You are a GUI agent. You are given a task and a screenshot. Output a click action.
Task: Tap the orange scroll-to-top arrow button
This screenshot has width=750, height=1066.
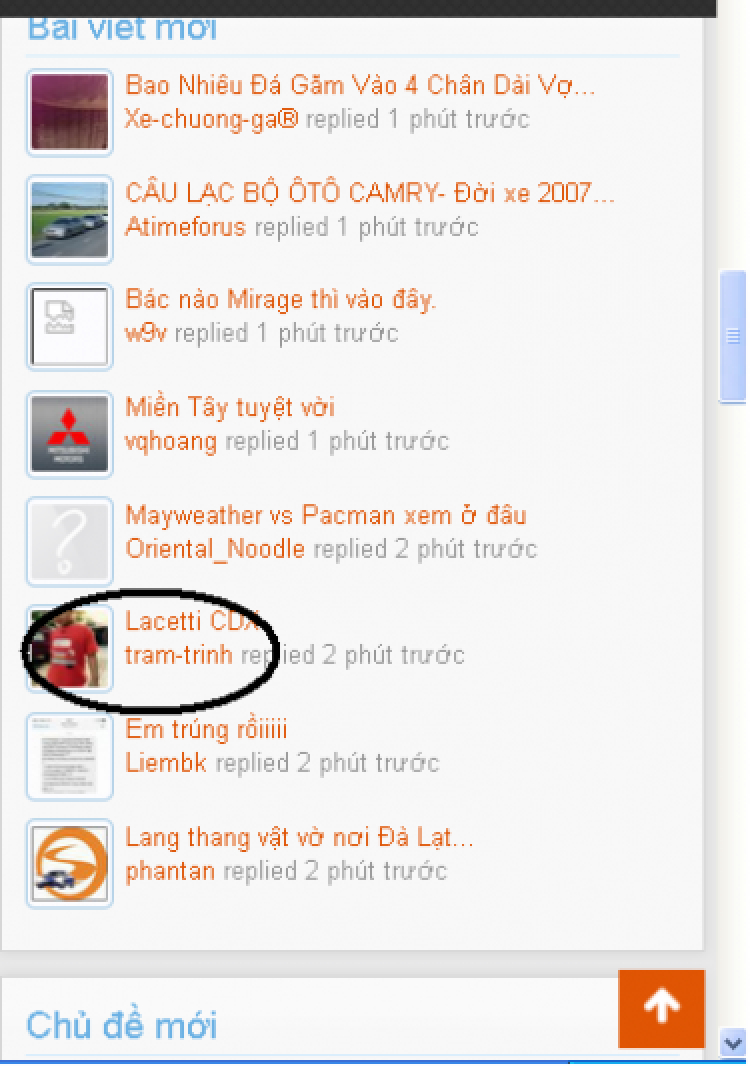coord(661,1008)
